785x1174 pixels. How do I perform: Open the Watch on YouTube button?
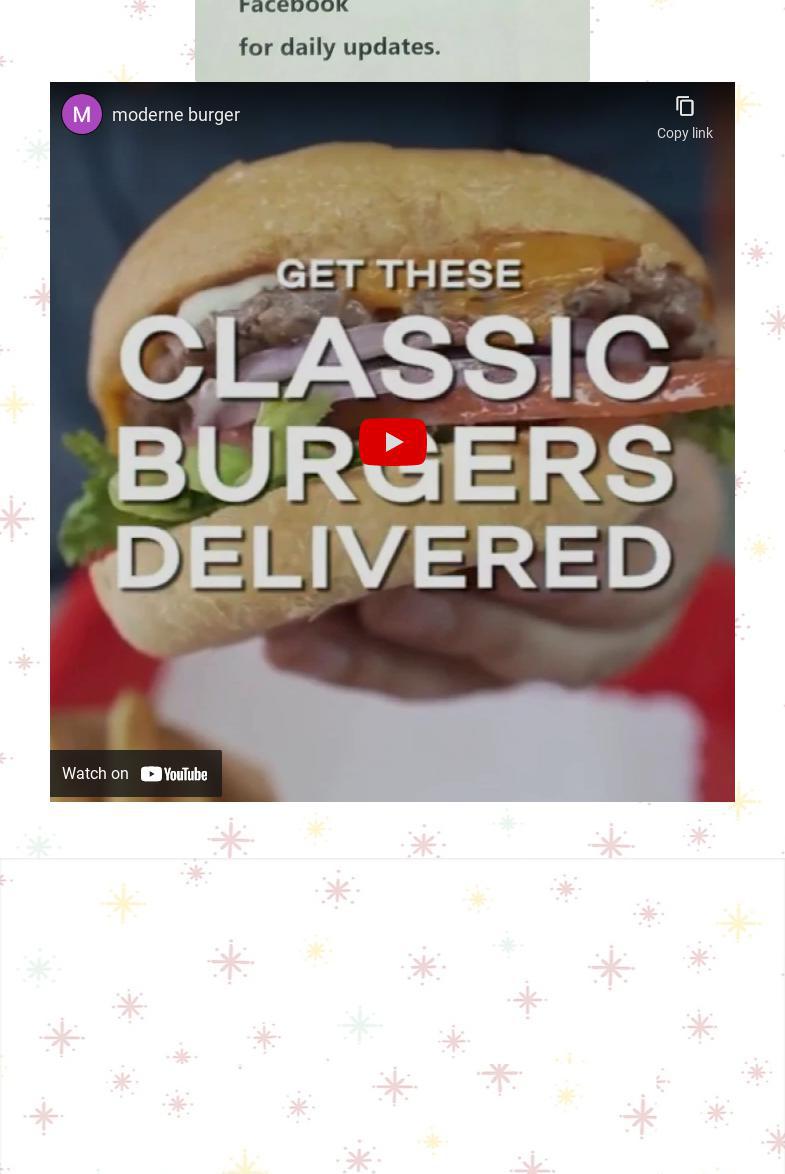(x=136, y=773)
